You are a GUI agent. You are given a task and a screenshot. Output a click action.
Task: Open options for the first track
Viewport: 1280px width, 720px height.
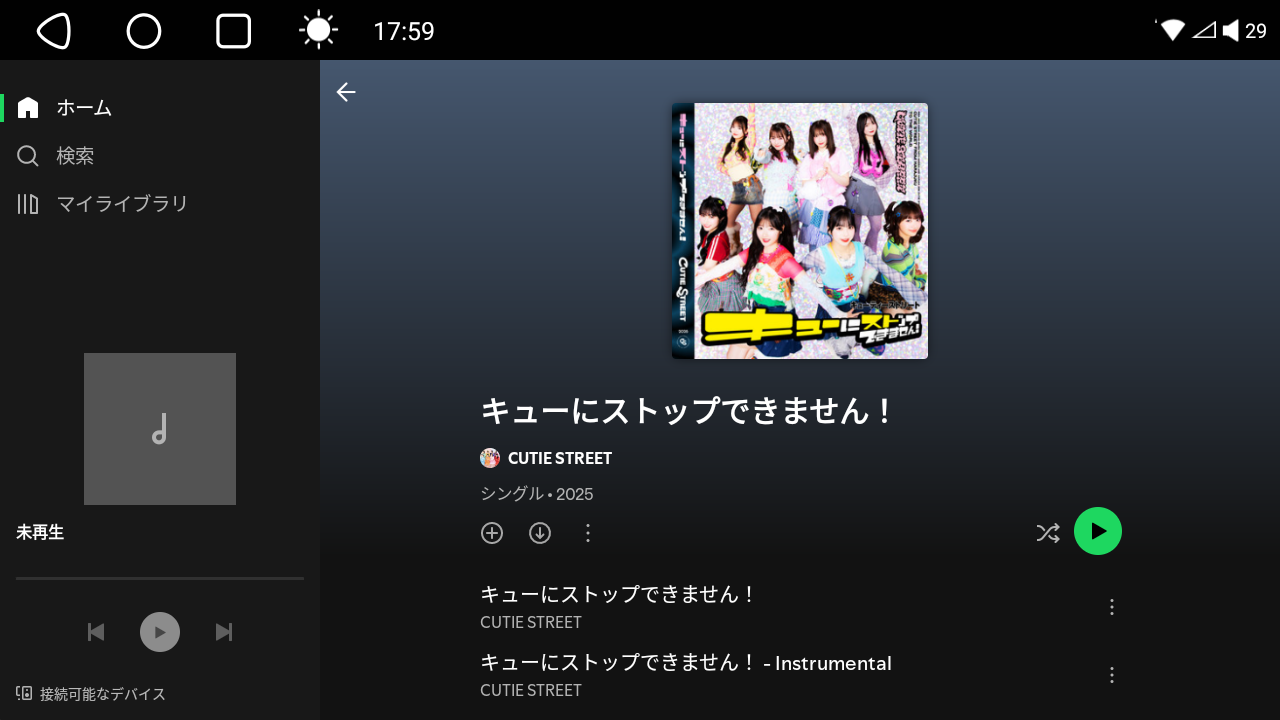1111,607
